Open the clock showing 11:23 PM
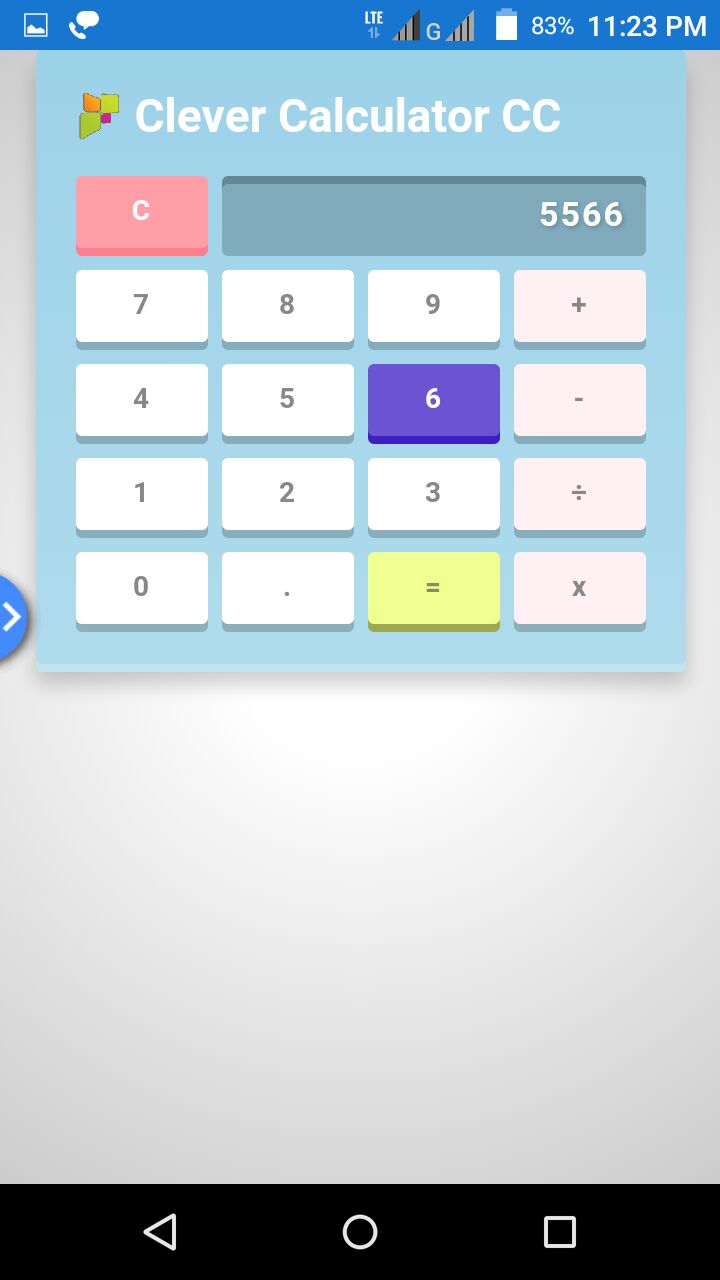The image size is (720, 1280). 652,25
